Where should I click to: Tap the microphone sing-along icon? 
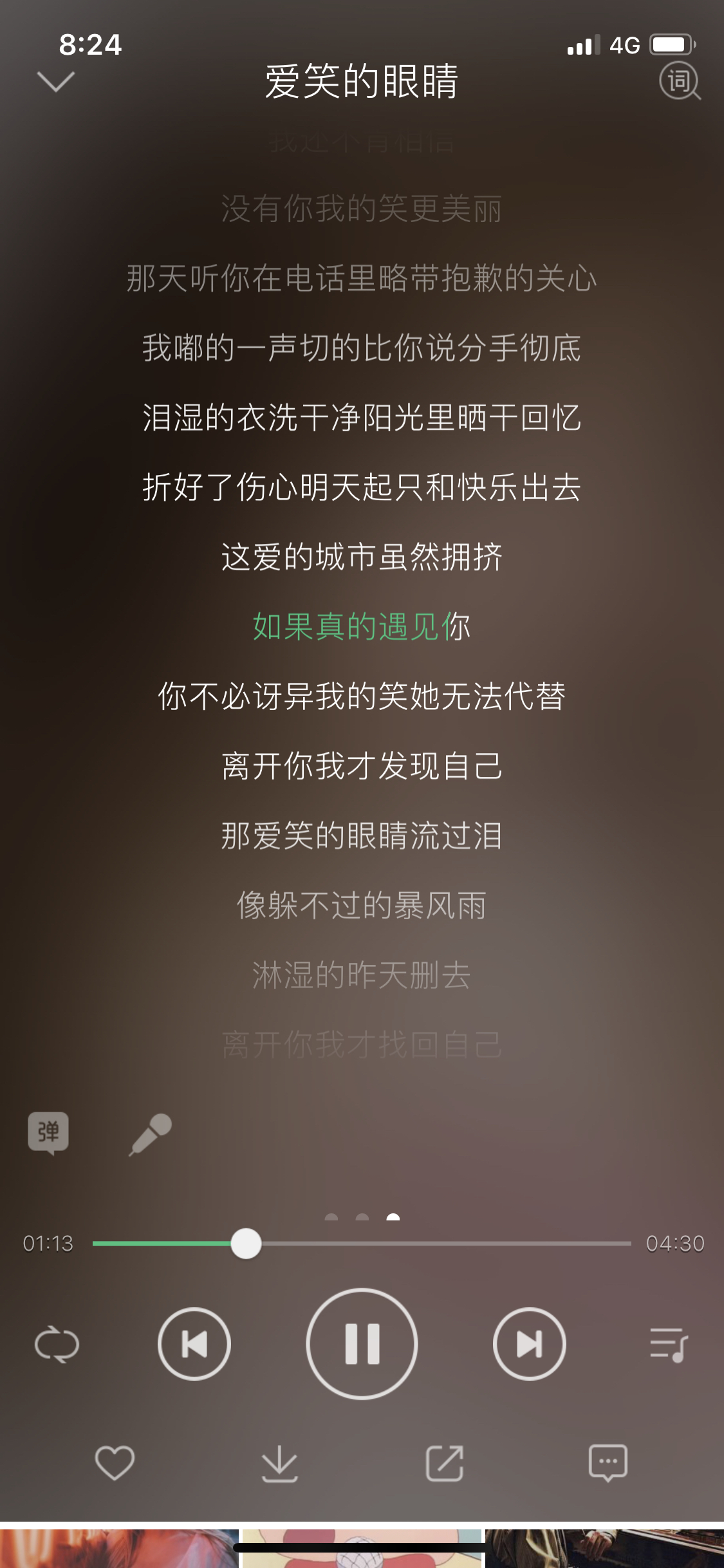pos(151,1134)
